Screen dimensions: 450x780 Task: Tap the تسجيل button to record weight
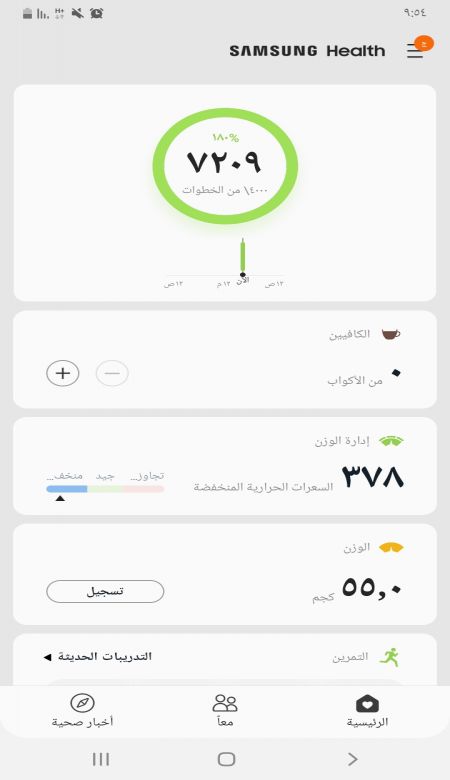coord(105,591)
